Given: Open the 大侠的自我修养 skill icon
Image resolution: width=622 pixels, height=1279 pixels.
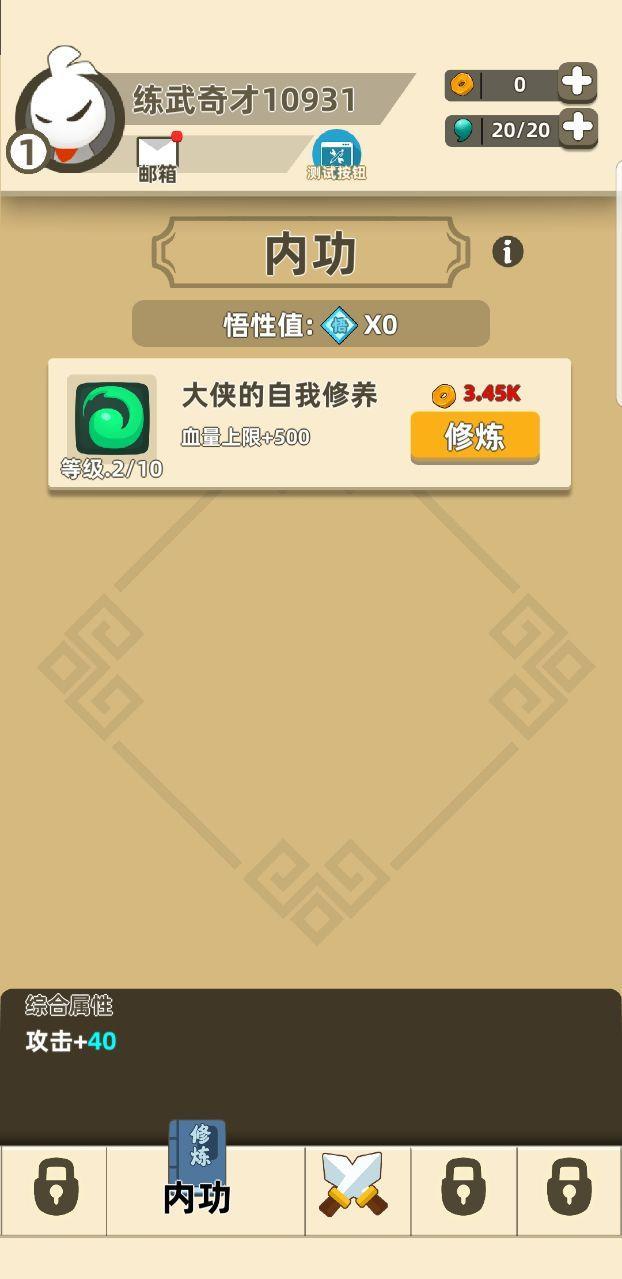Looking at the screenshot, I should tap(112, 418).
